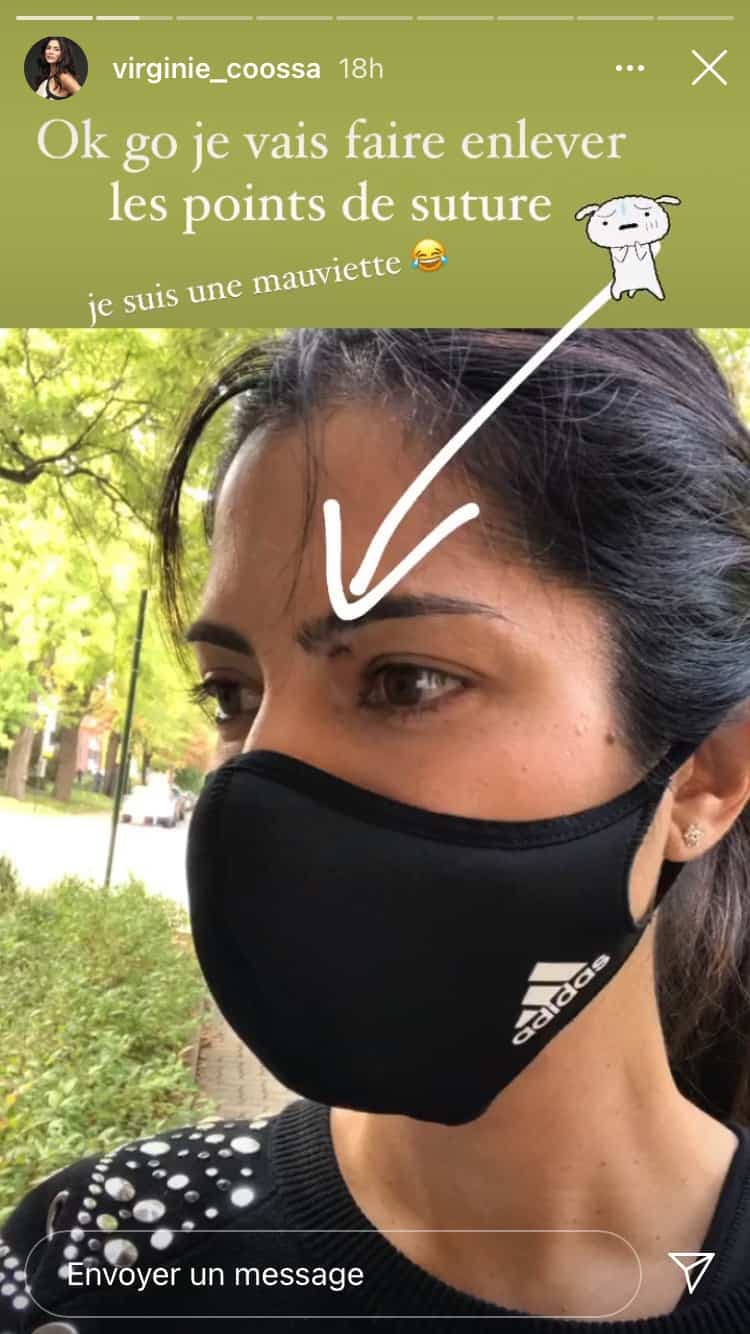The width and height of the screenshot is (750, 1334).
Task: Close the story viewer
Action: [709, 68]
